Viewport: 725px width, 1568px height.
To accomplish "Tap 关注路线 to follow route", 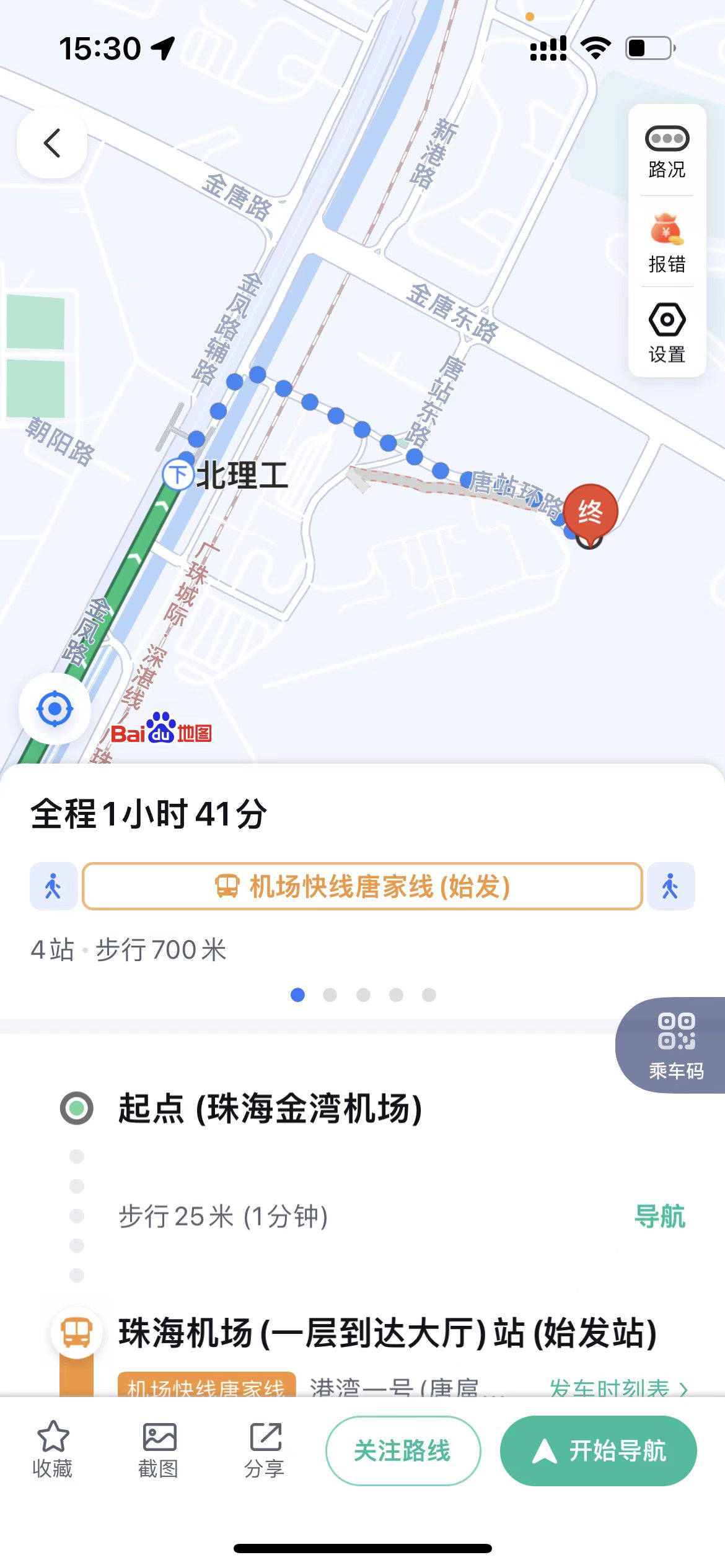I will point(403,1450).
